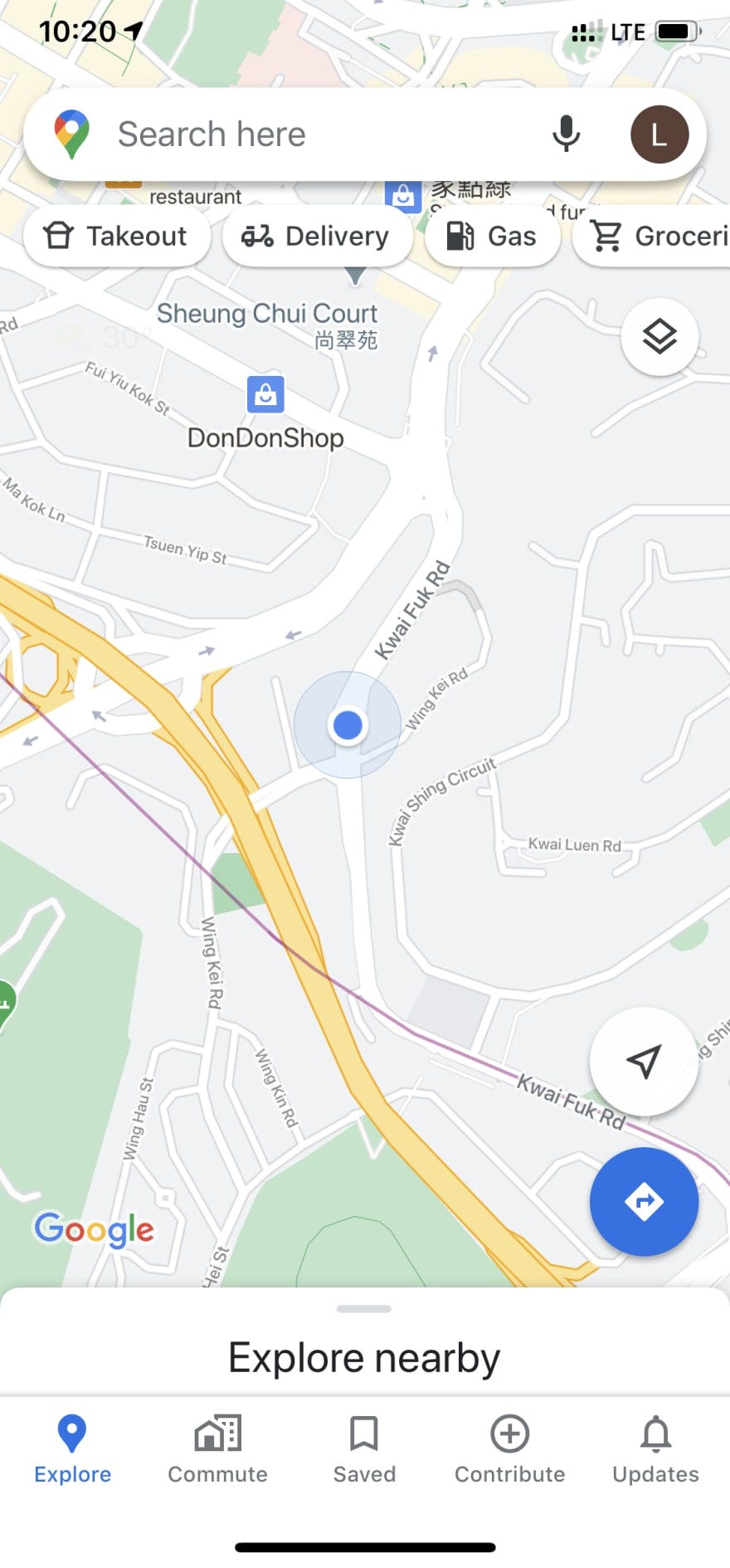Screen dimensions: 730x1568
Task: Switch to the Updates tab
Action: 655,1449
